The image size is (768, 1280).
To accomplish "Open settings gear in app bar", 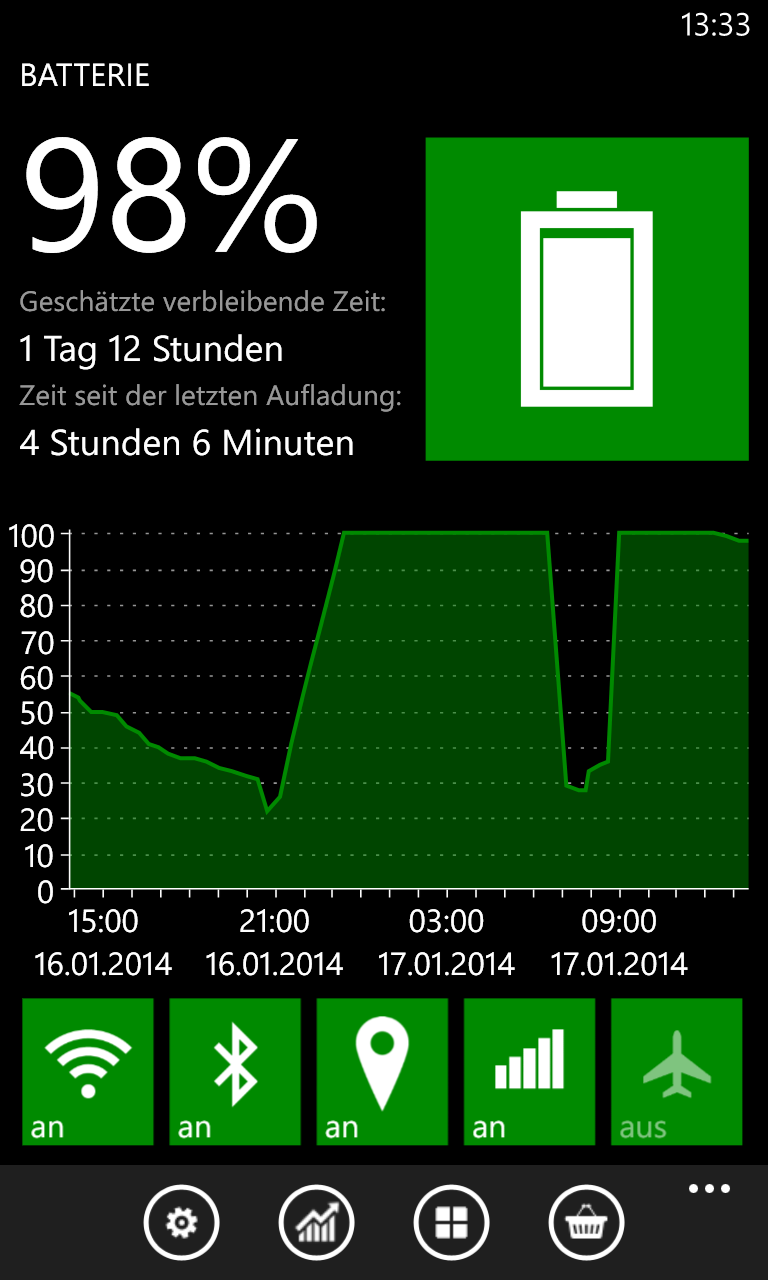I will (181, 1222).
